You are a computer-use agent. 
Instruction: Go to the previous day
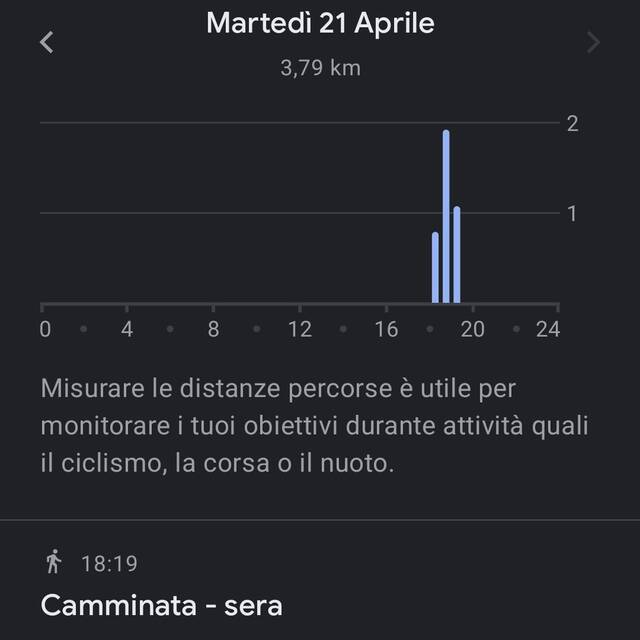(x=46, y=42)
